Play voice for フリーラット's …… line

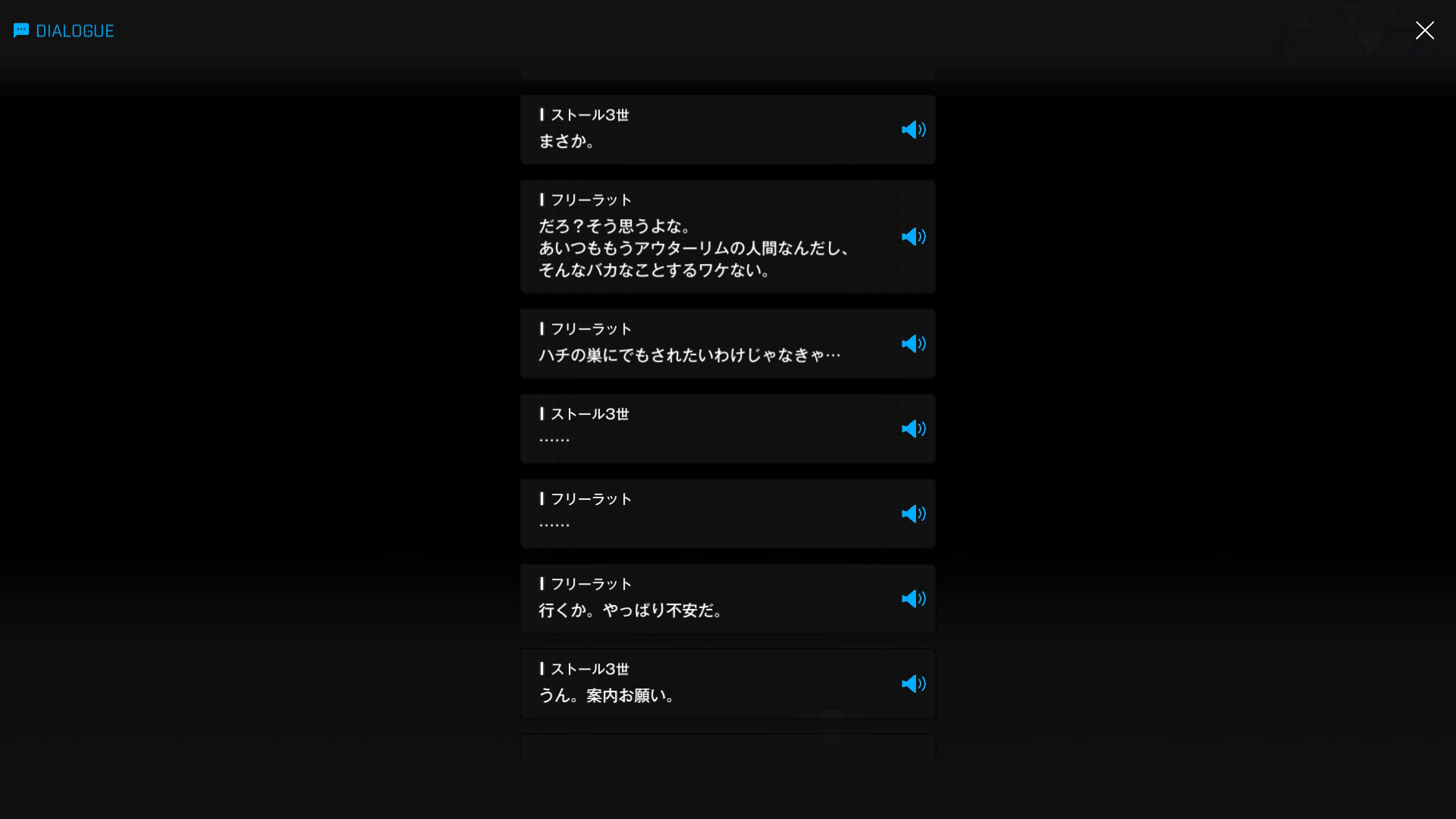point(913,513)
